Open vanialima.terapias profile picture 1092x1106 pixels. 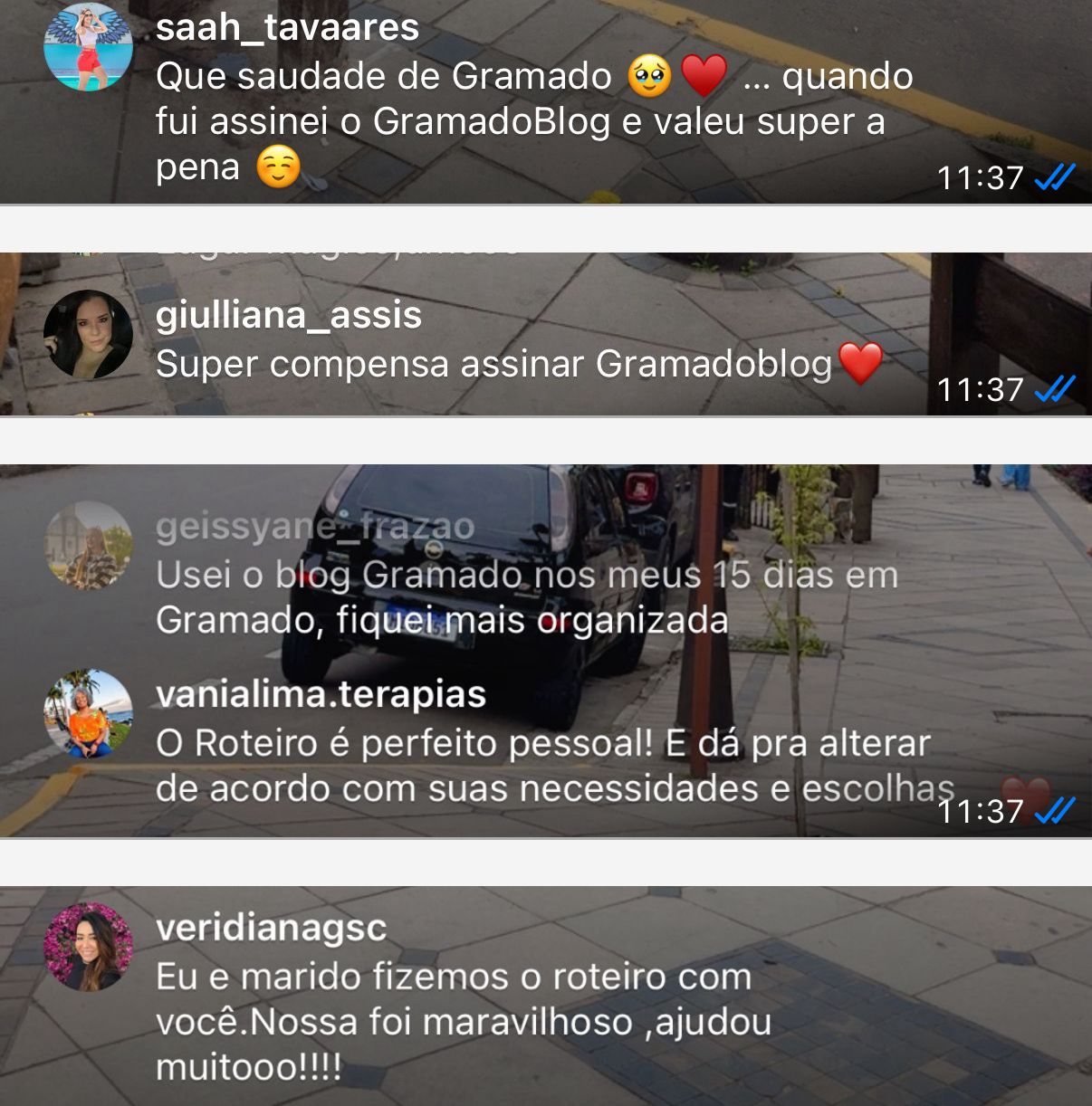[x=88, y=715]
